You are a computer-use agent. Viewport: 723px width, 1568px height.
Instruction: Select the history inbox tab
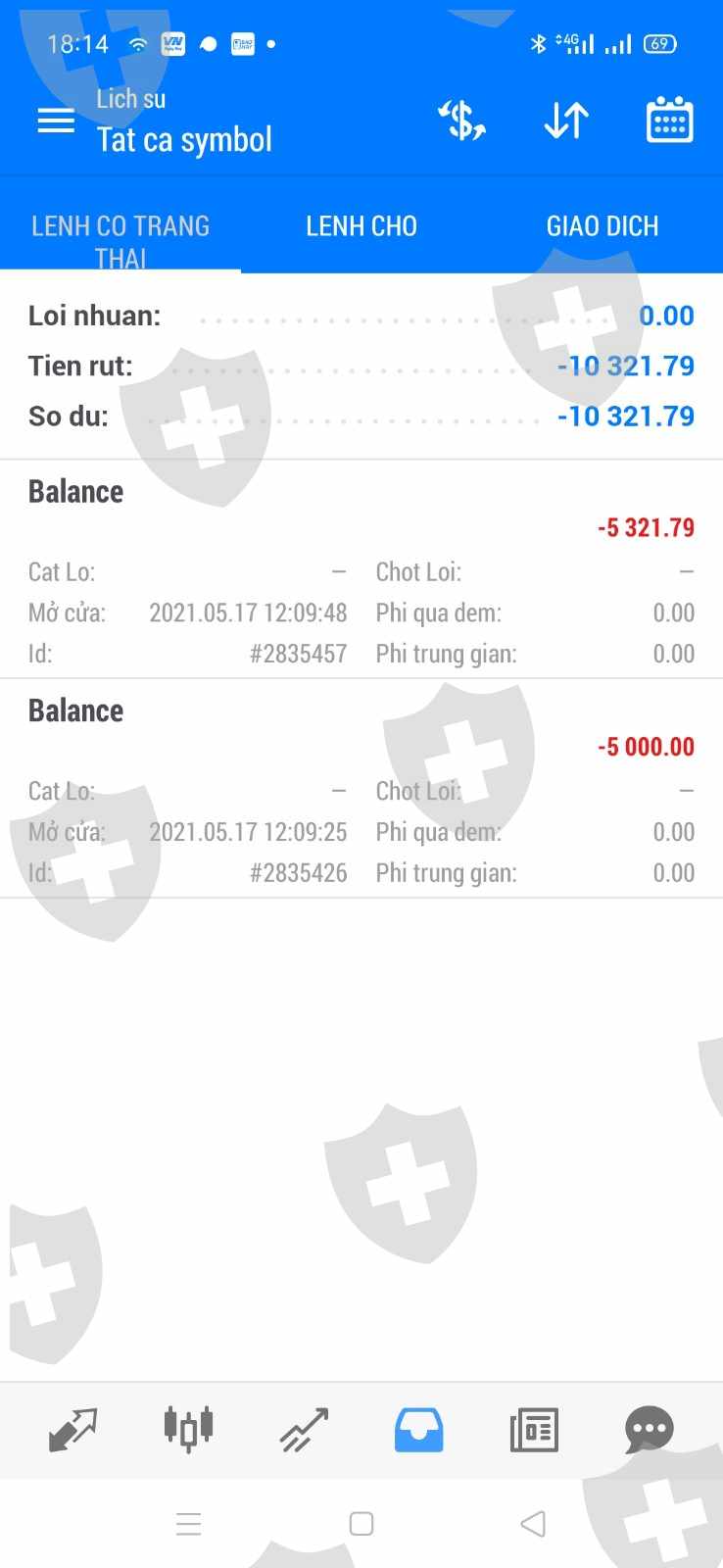click(418, 1430)
